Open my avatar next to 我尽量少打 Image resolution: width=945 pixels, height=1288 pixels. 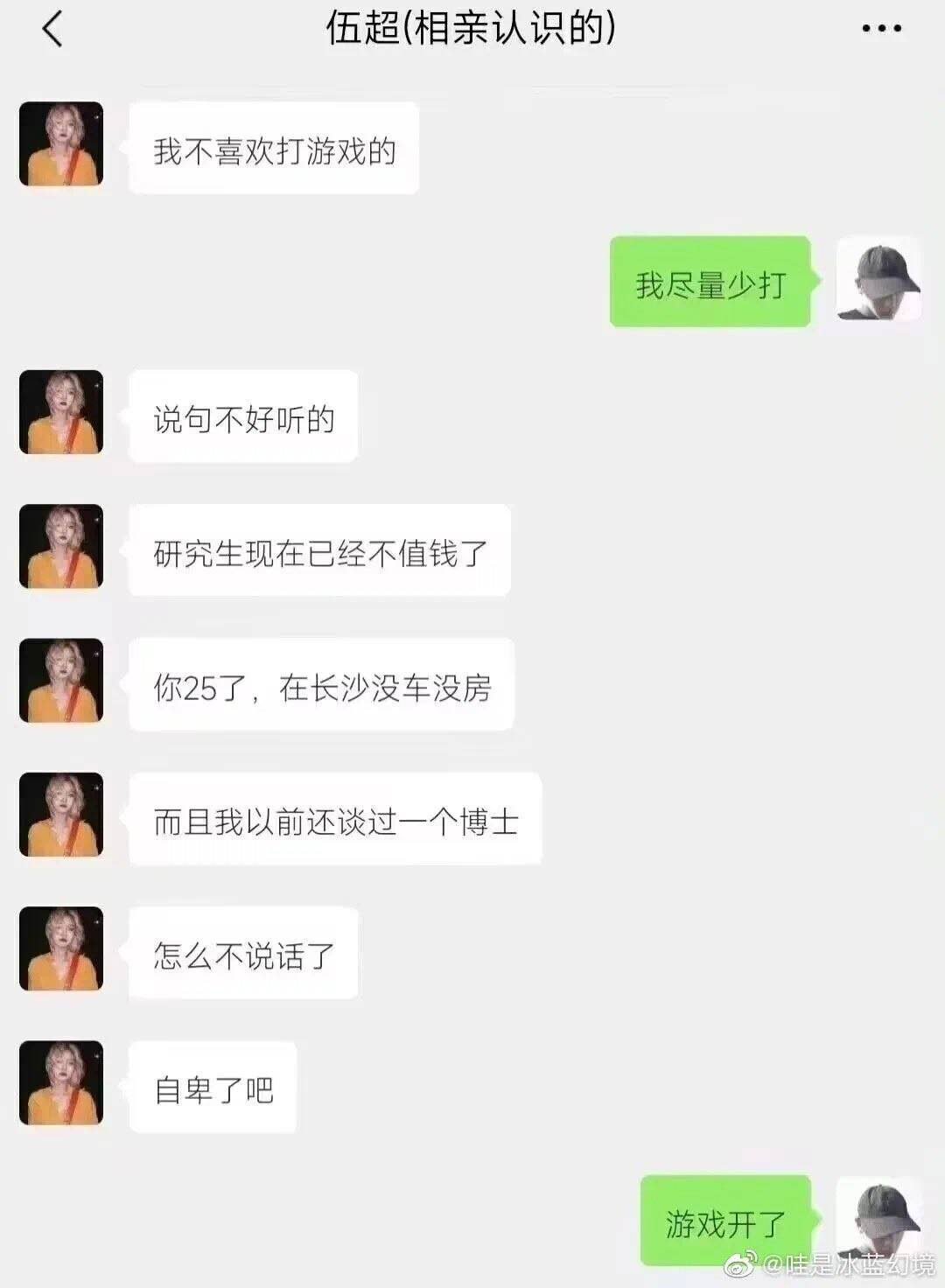pos(878,278)
